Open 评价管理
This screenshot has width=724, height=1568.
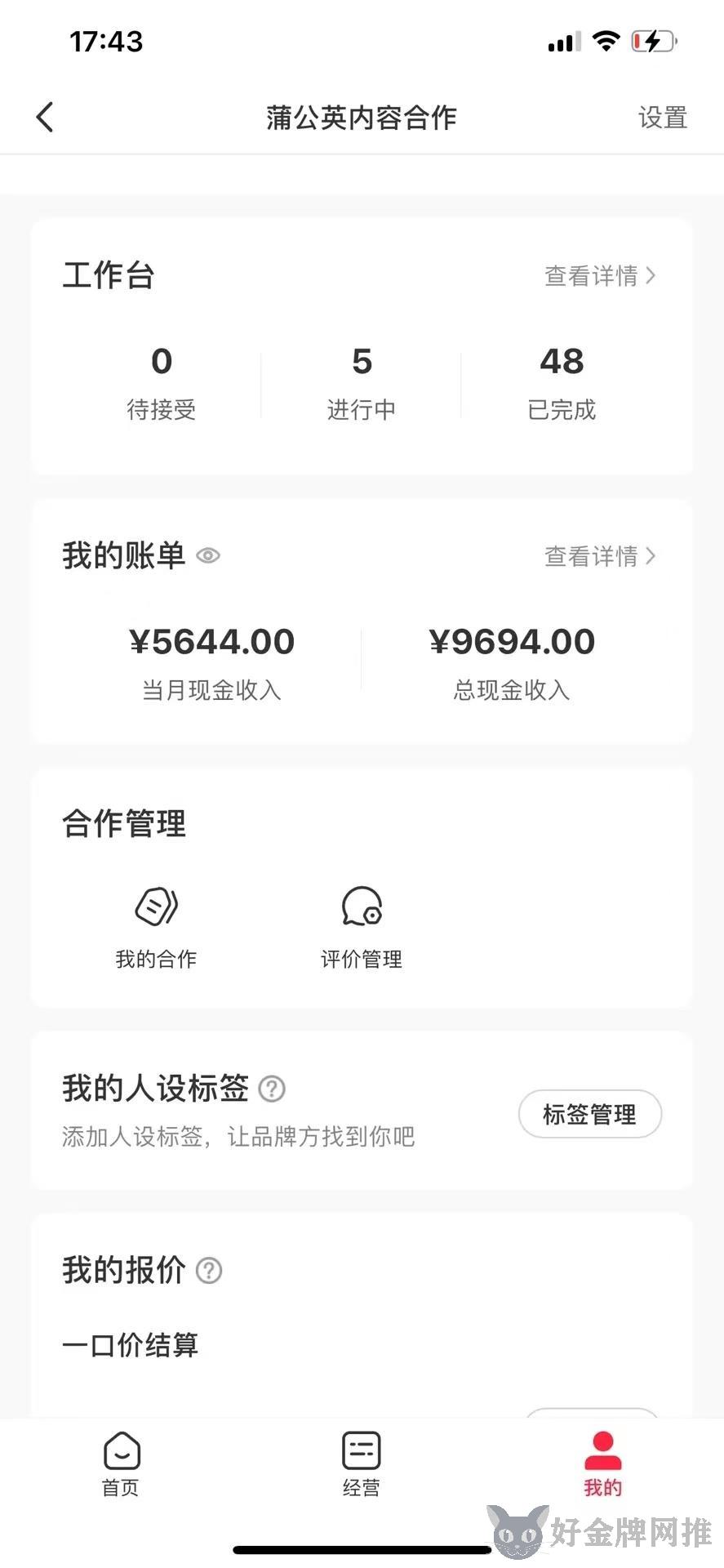click(362, 929)
